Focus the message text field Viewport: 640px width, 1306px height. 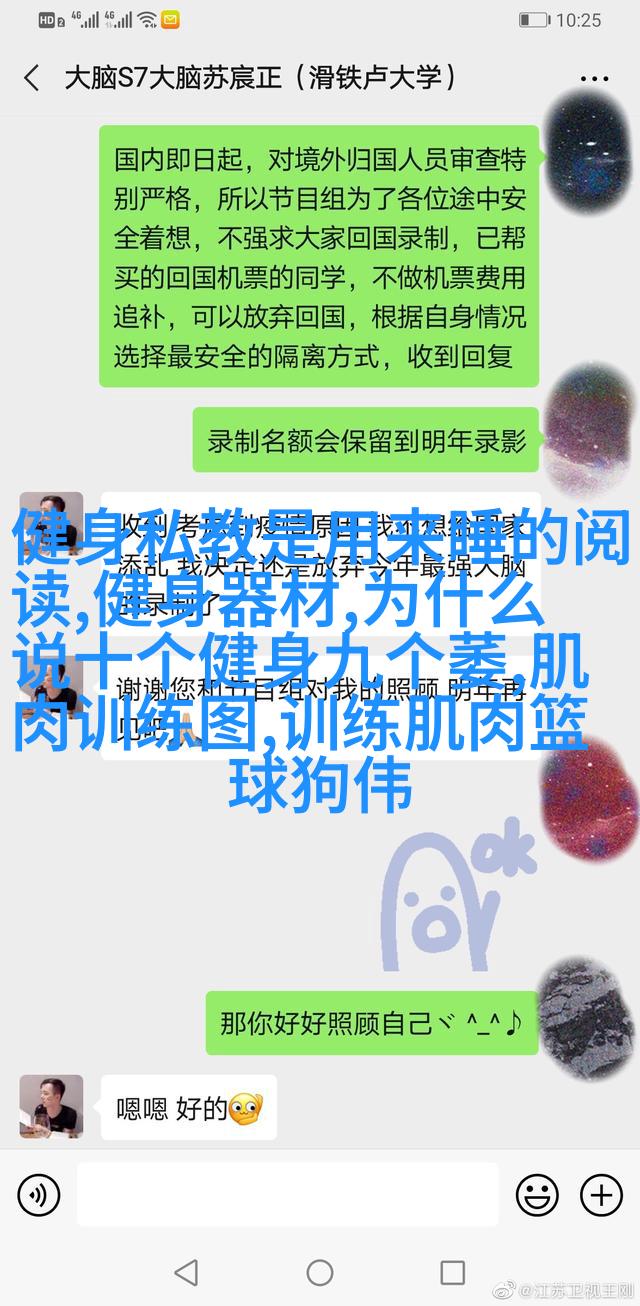tap(288, 1194)
